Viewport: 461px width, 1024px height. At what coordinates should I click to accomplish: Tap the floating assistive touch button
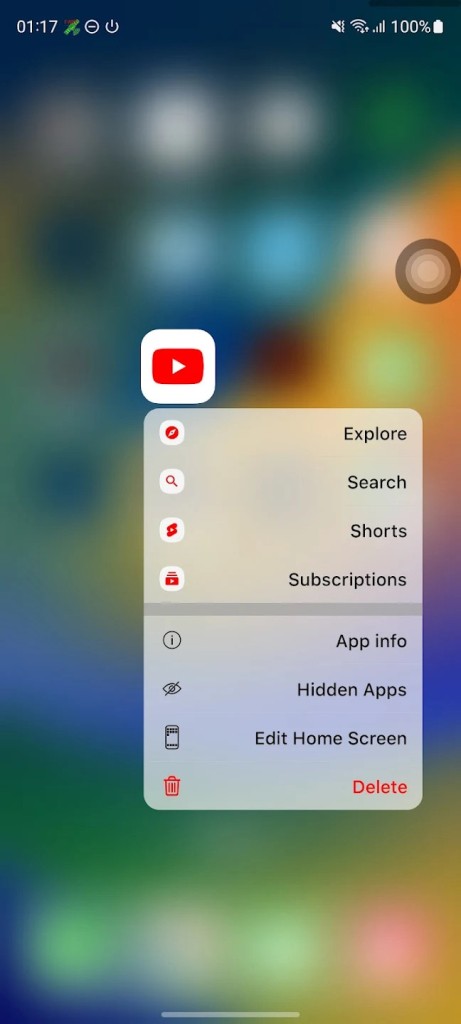[x=428, y=271]
